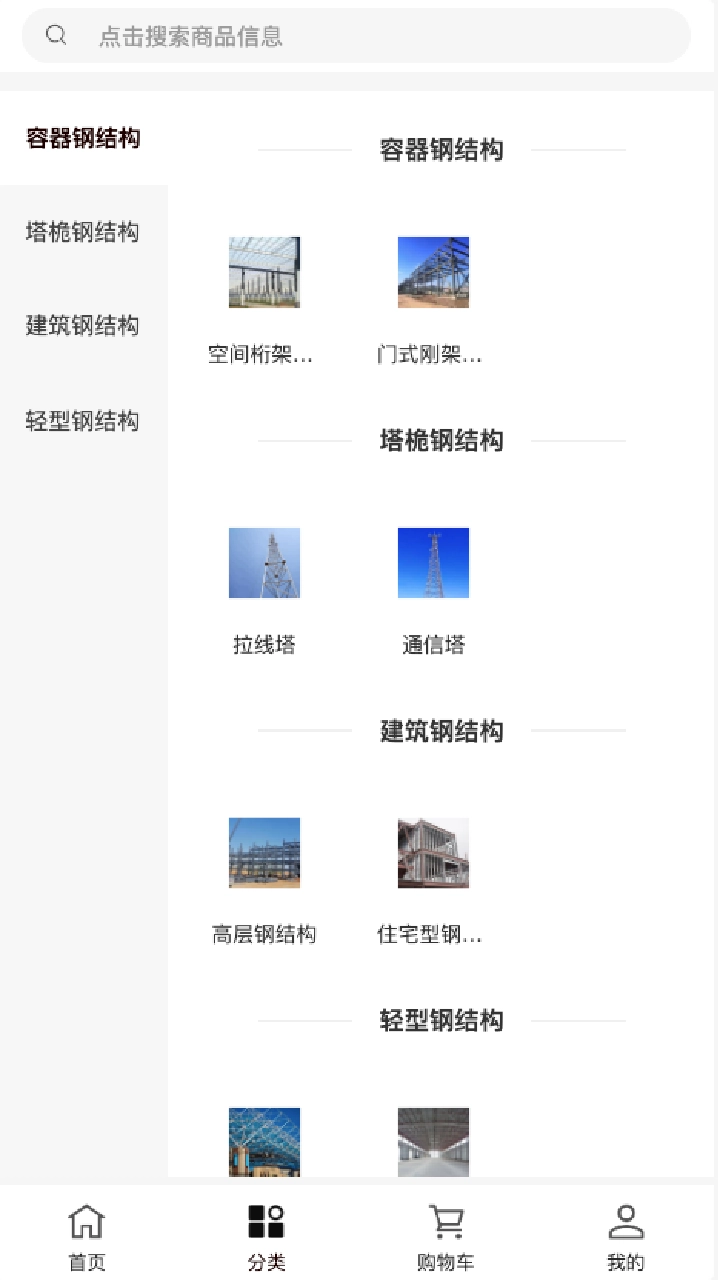This screenshot has height=1280, width=720.
Task: Select the 分类 category grid icon
Action: (264, 1221)
